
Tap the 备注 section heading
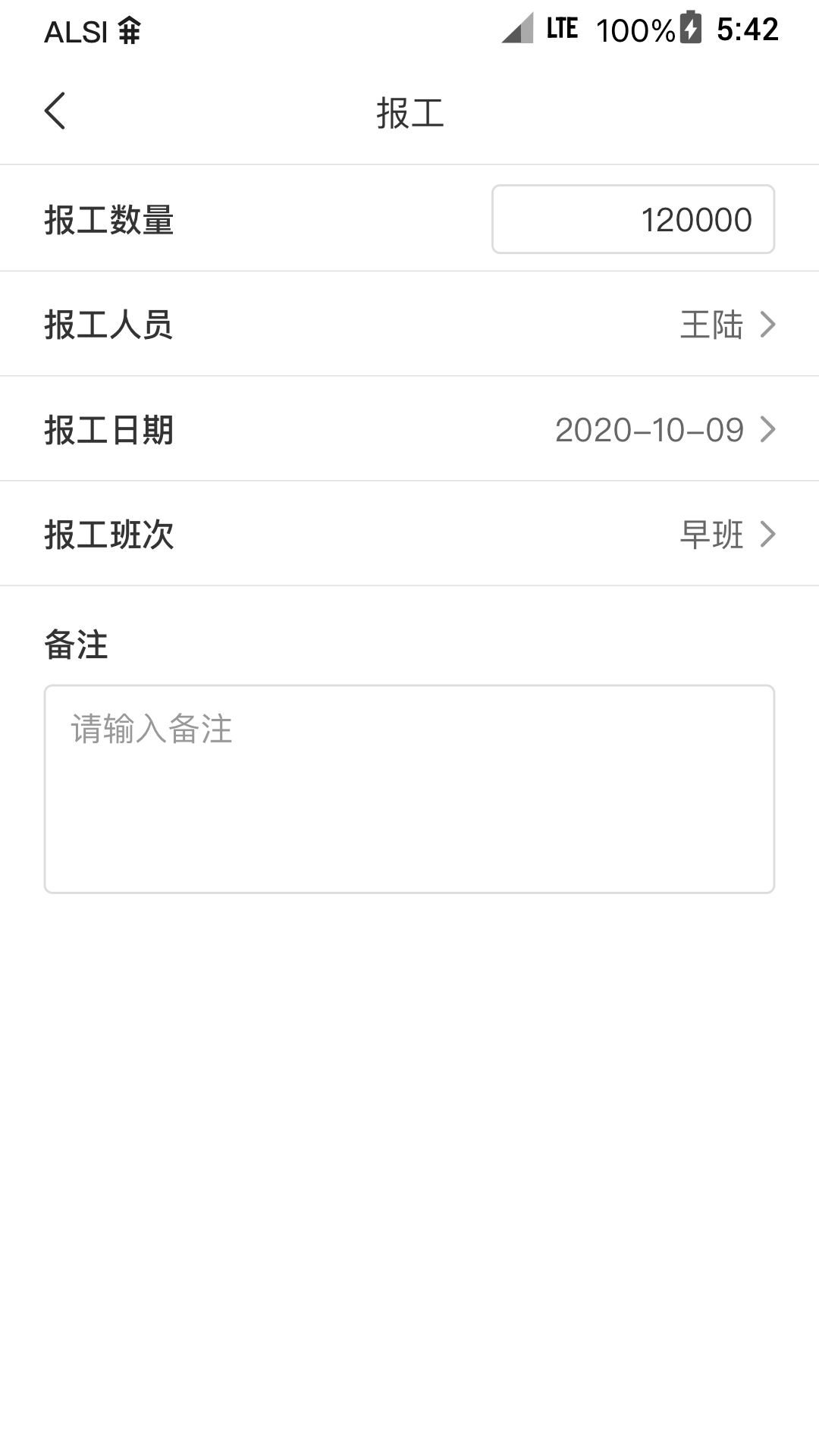[x=76, y=645]
